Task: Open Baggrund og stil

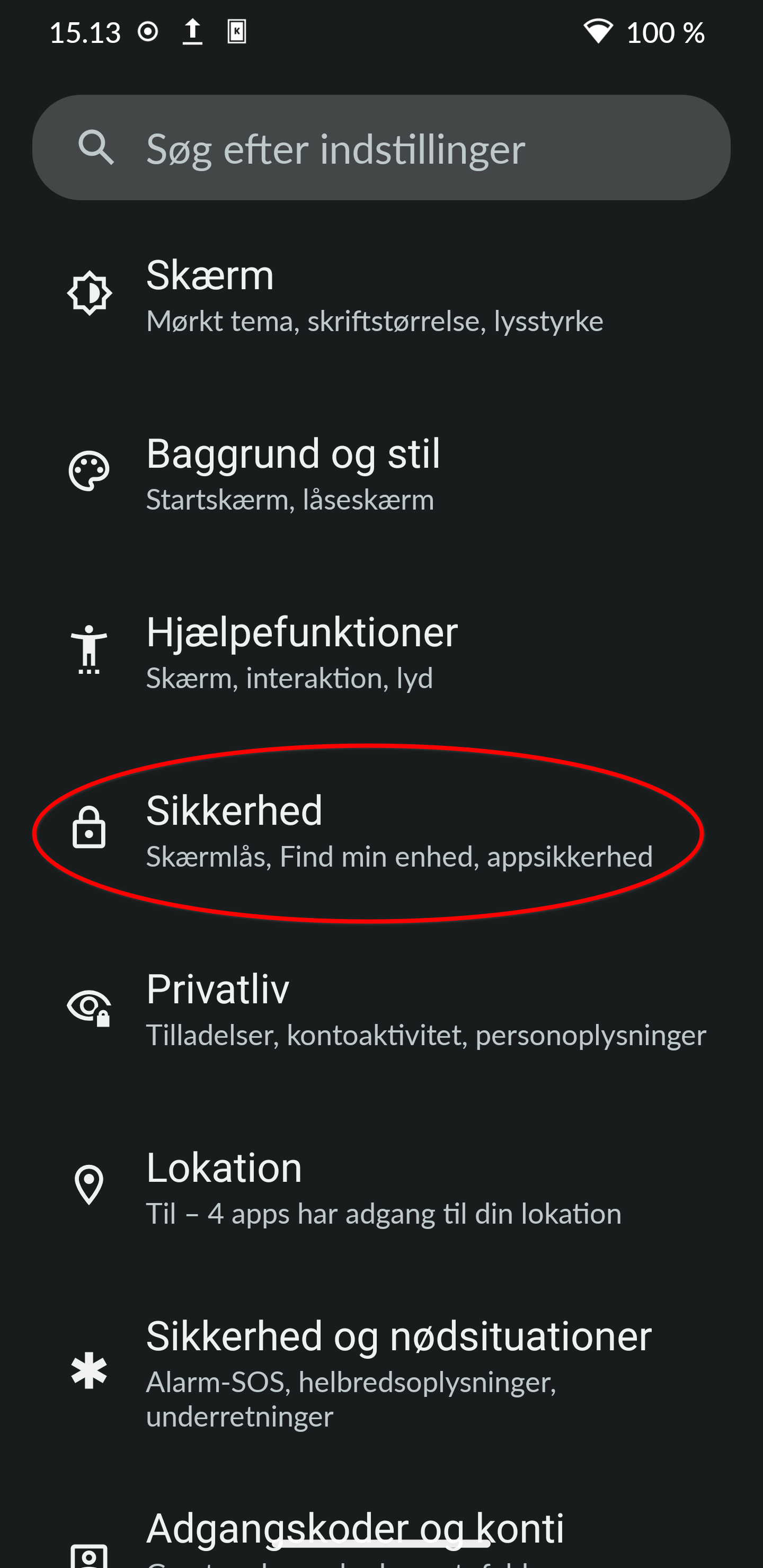Action: click(381, 474)
